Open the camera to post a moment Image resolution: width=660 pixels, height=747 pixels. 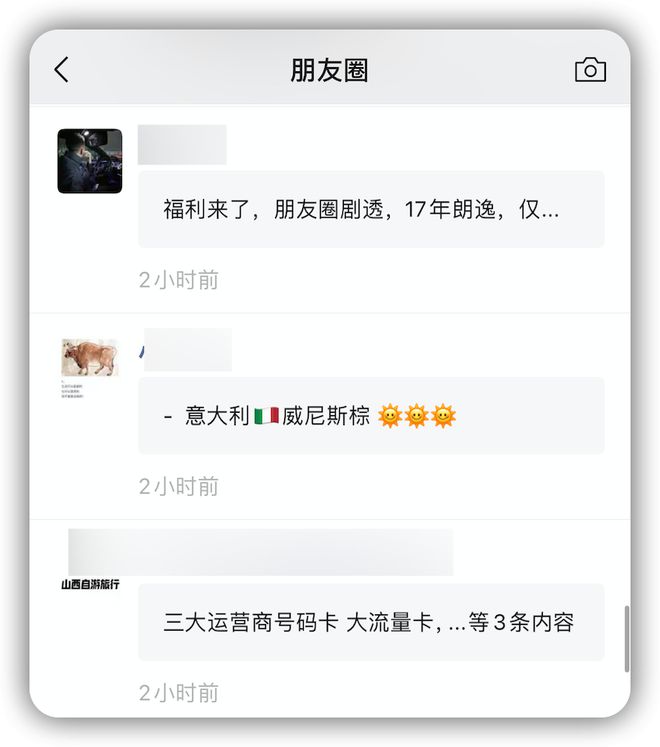click(590, 69)
